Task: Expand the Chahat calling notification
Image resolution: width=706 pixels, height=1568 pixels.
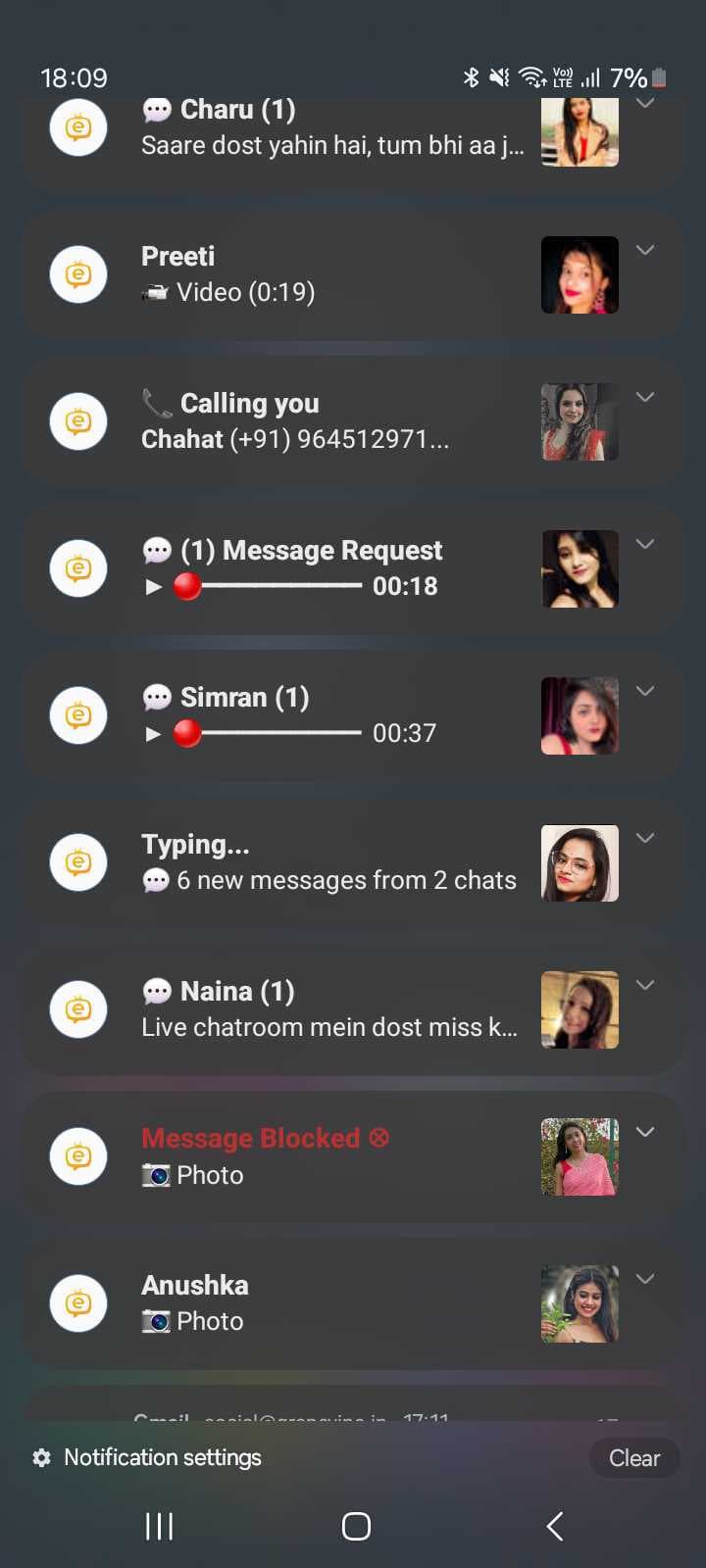Action: (645, 397)
